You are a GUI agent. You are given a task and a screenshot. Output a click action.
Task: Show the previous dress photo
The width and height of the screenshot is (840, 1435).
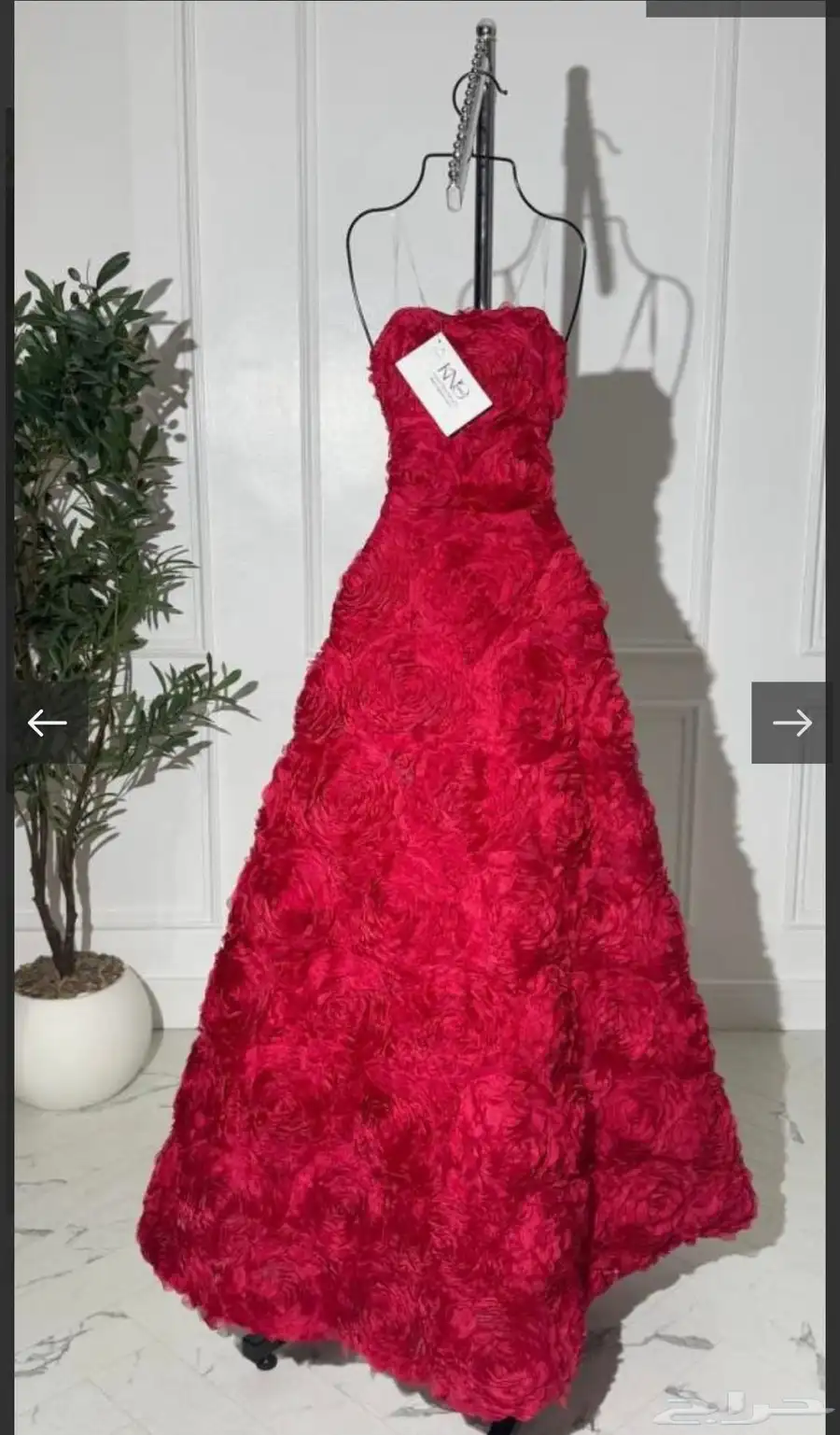(x=47, y=723)
